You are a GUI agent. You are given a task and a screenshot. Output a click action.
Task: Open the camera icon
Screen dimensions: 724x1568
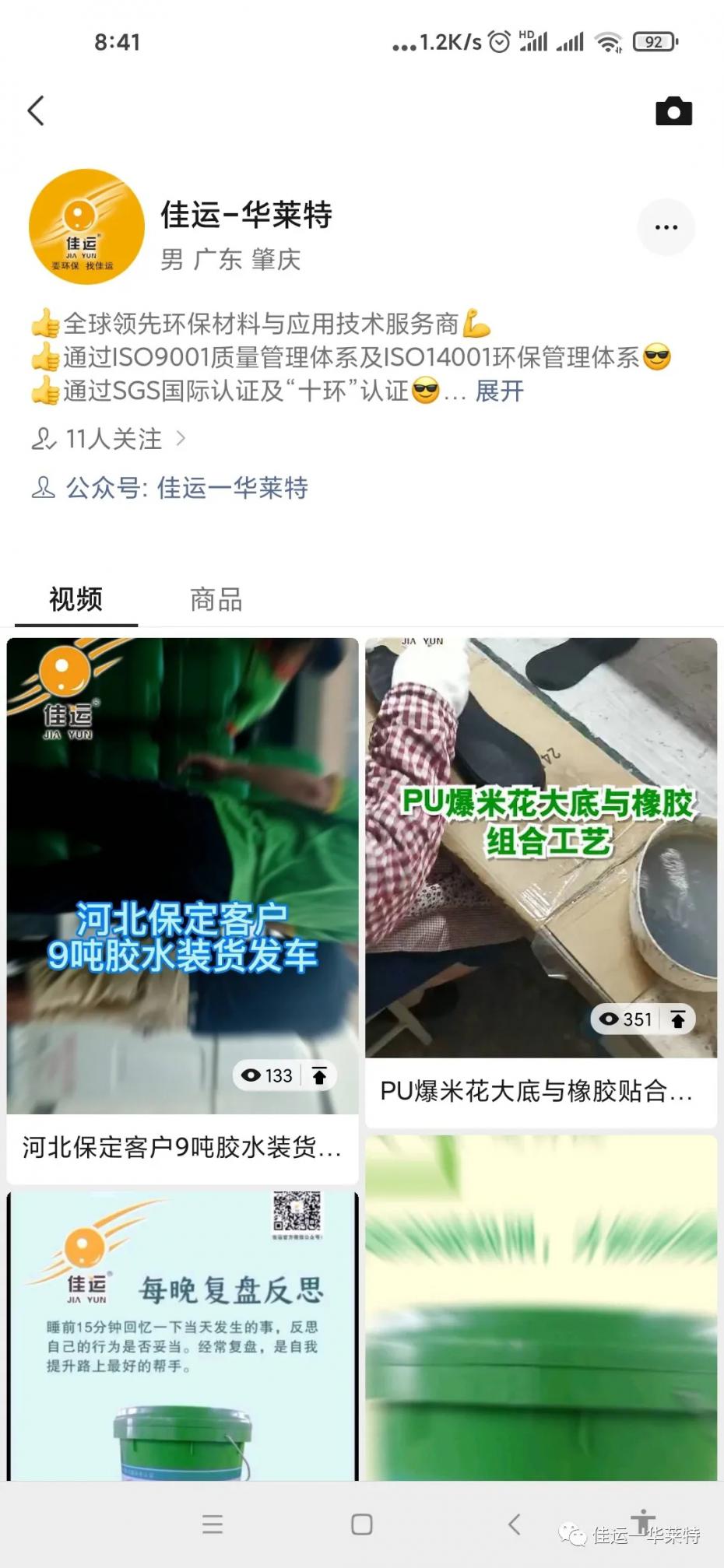pyautogui.click(x=673, y=111)
